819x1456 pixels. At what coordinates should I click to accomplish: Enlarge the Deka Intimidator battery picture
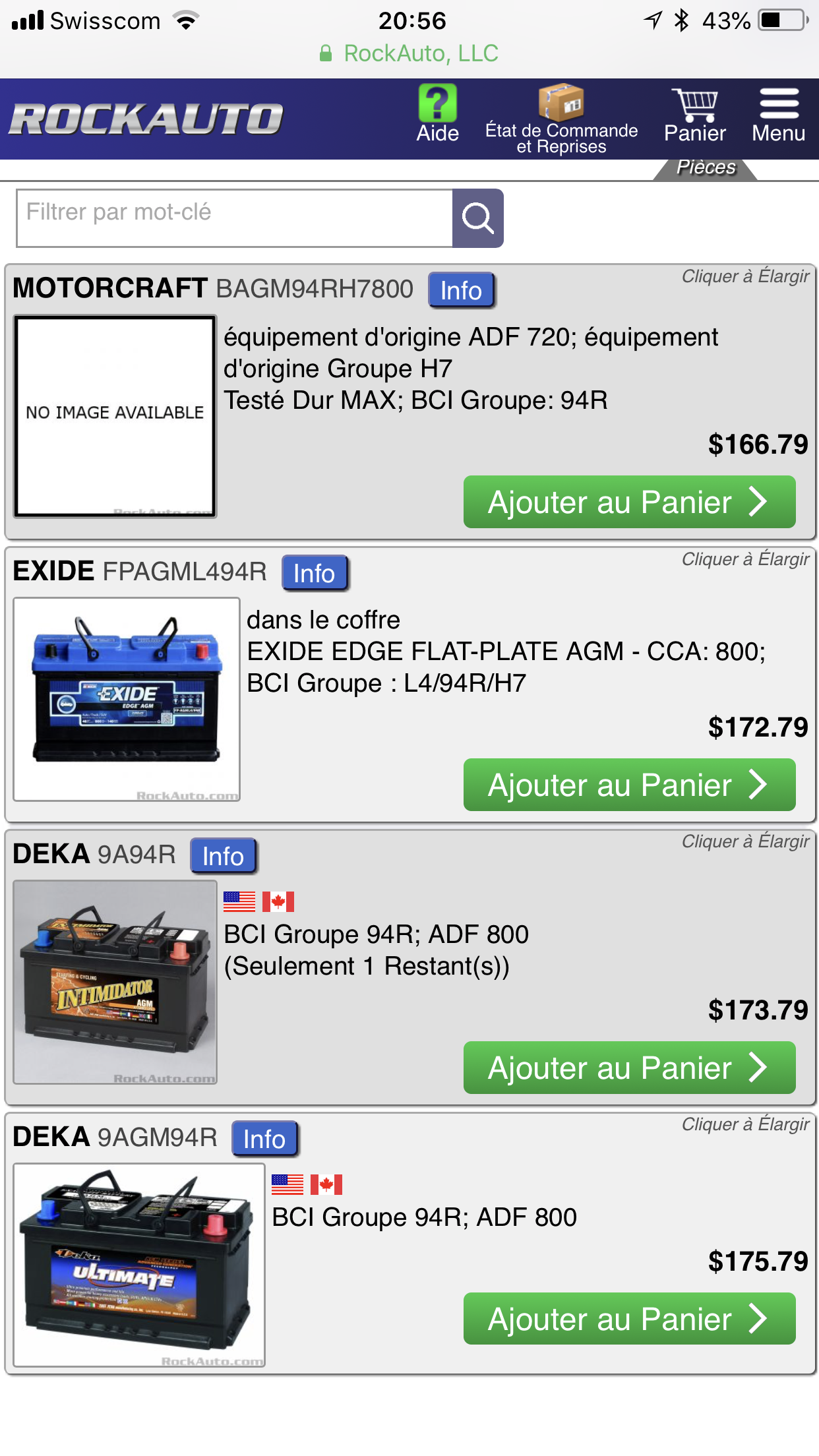[115, 981]
